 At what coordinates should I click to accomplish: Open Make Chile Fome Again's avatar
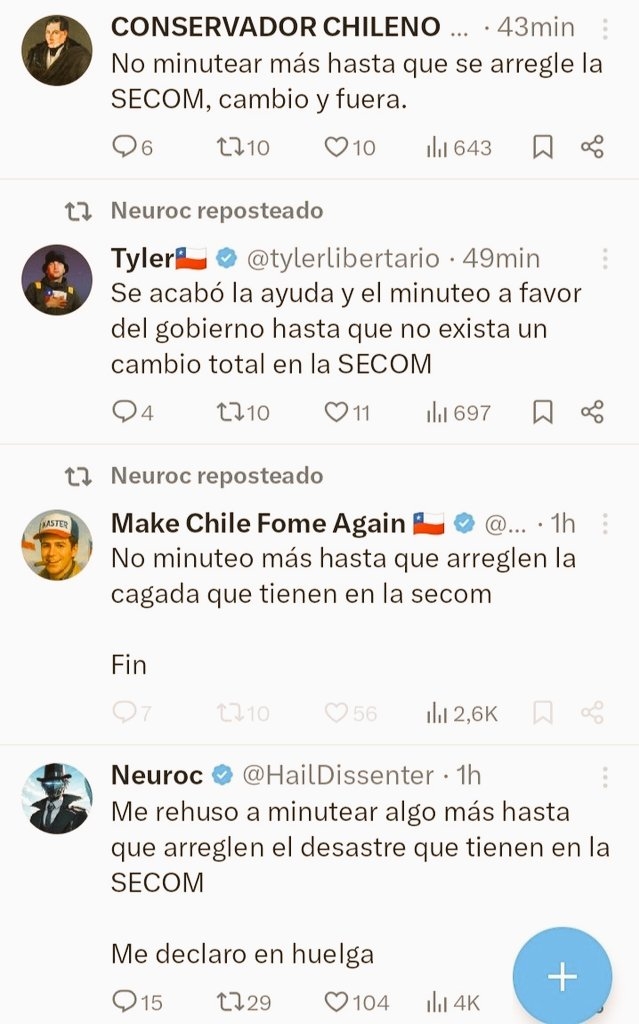[x=57, y=545]
